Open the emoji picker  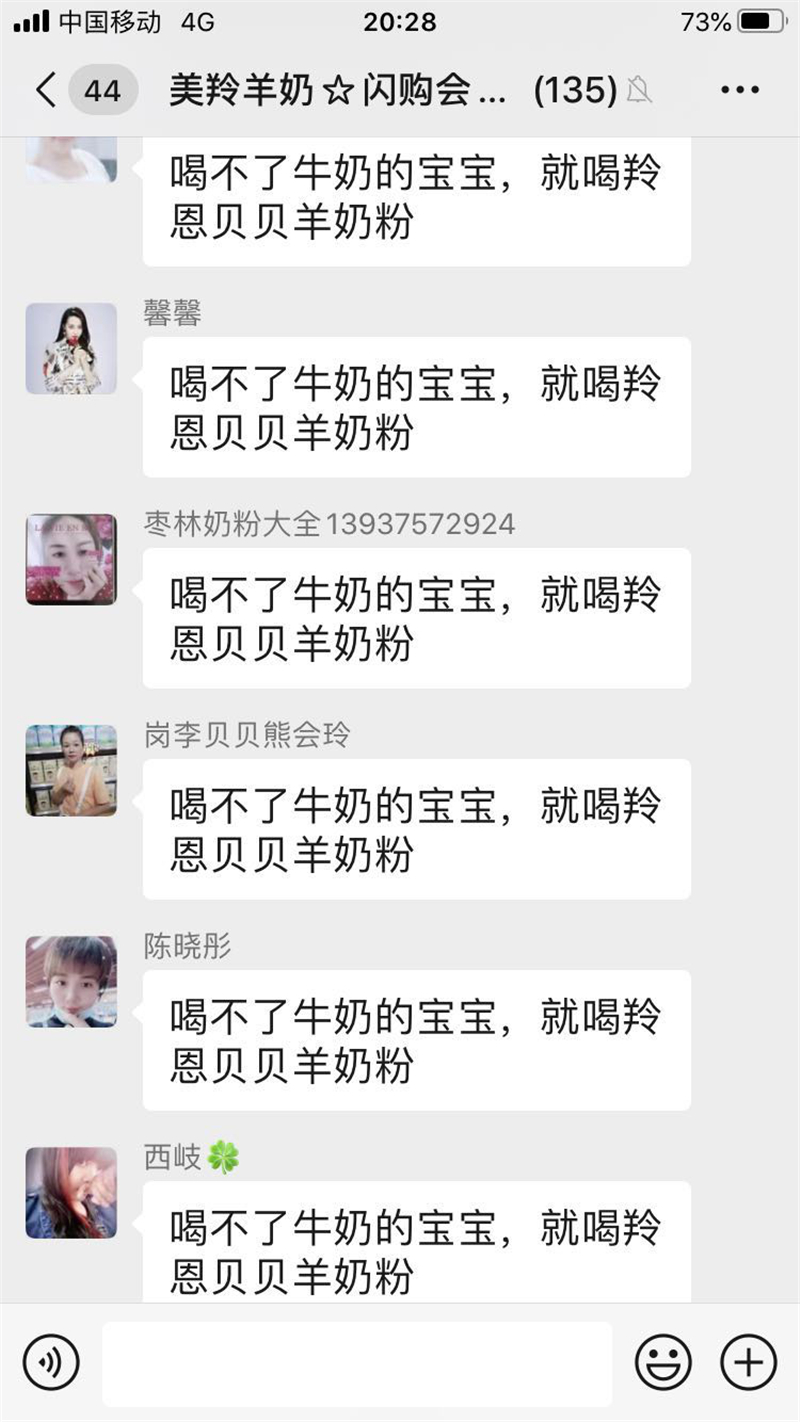click(661, 1360)
